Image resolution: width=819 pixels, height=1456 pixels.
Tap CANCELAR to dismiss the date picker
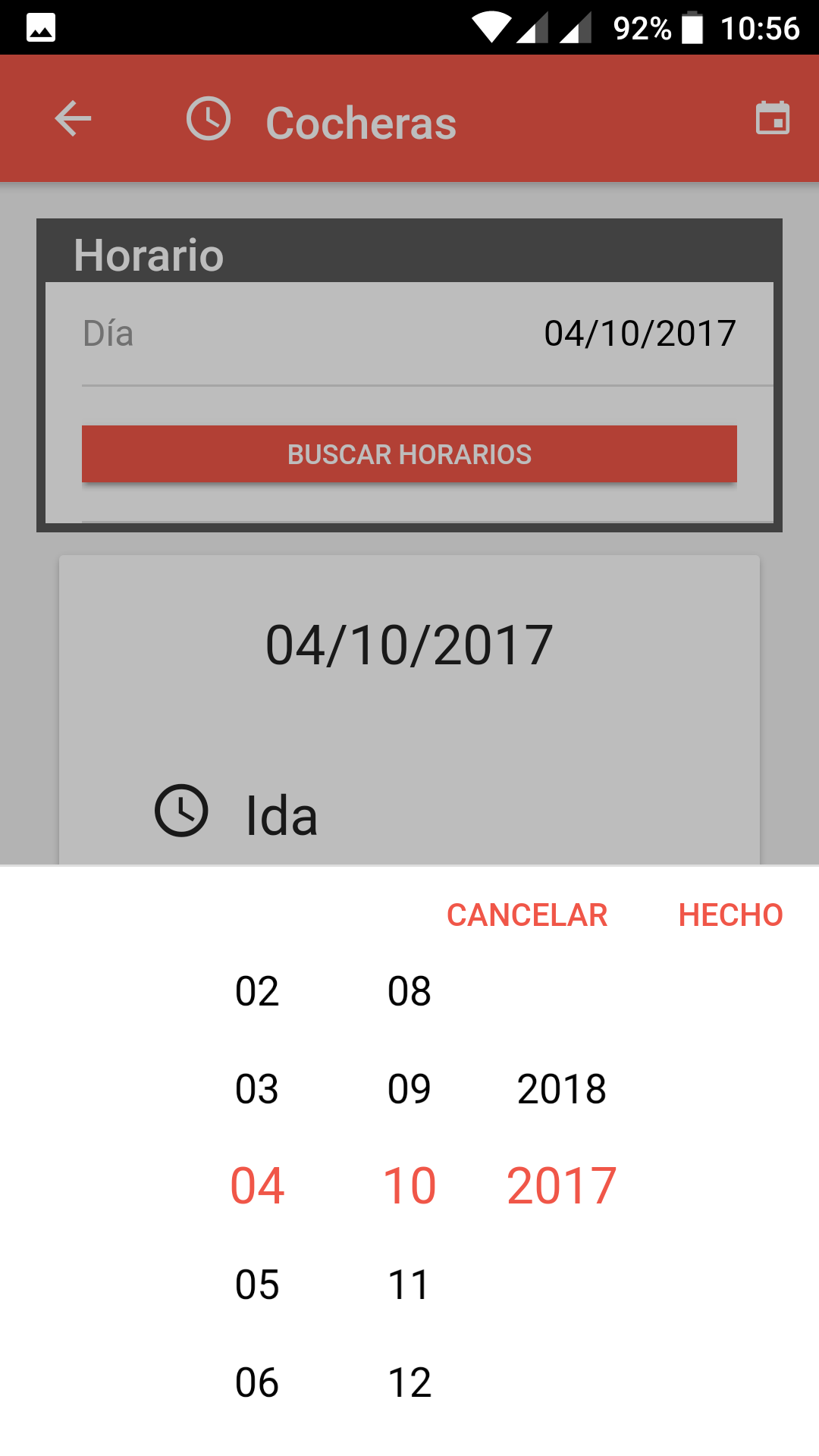pos(527,915)
